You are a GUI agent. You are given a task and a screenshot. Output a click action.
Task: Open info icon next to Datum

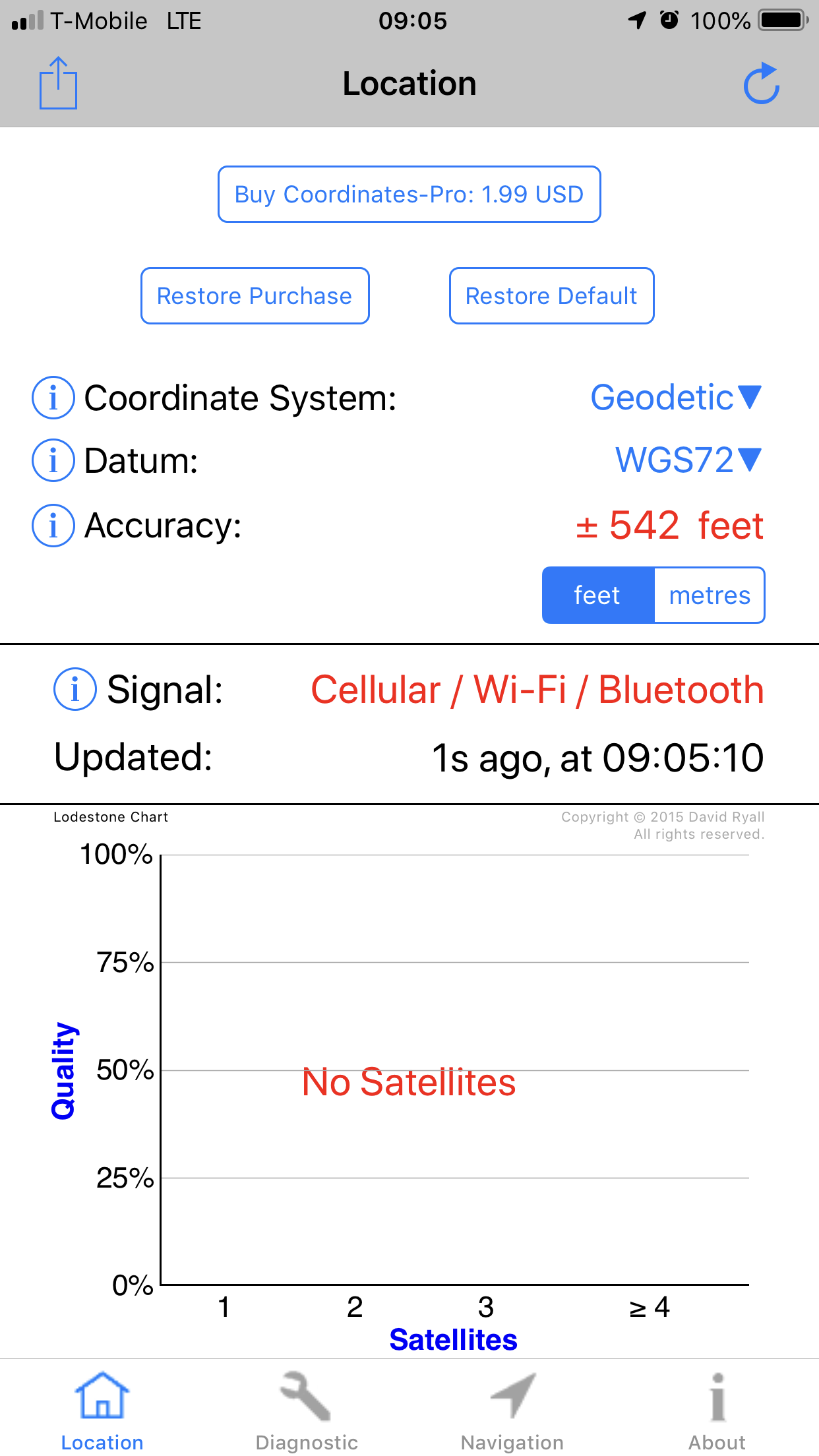[53, 460]
